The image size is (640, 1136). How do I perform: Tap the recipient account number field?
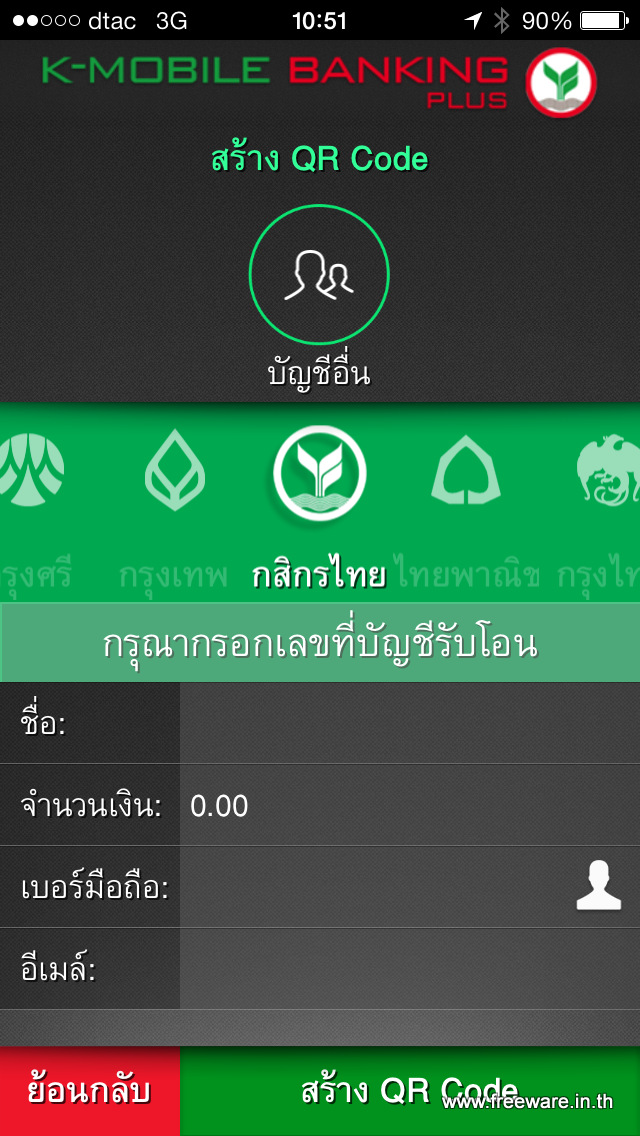click(320, 643)
